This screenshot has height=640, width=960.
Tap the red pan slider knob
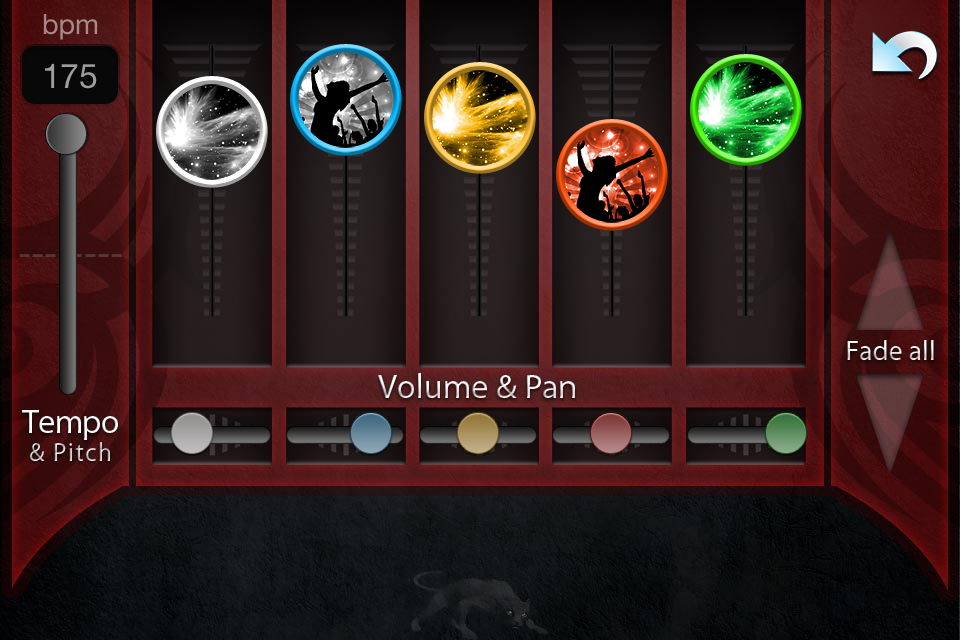pos(611,434)
